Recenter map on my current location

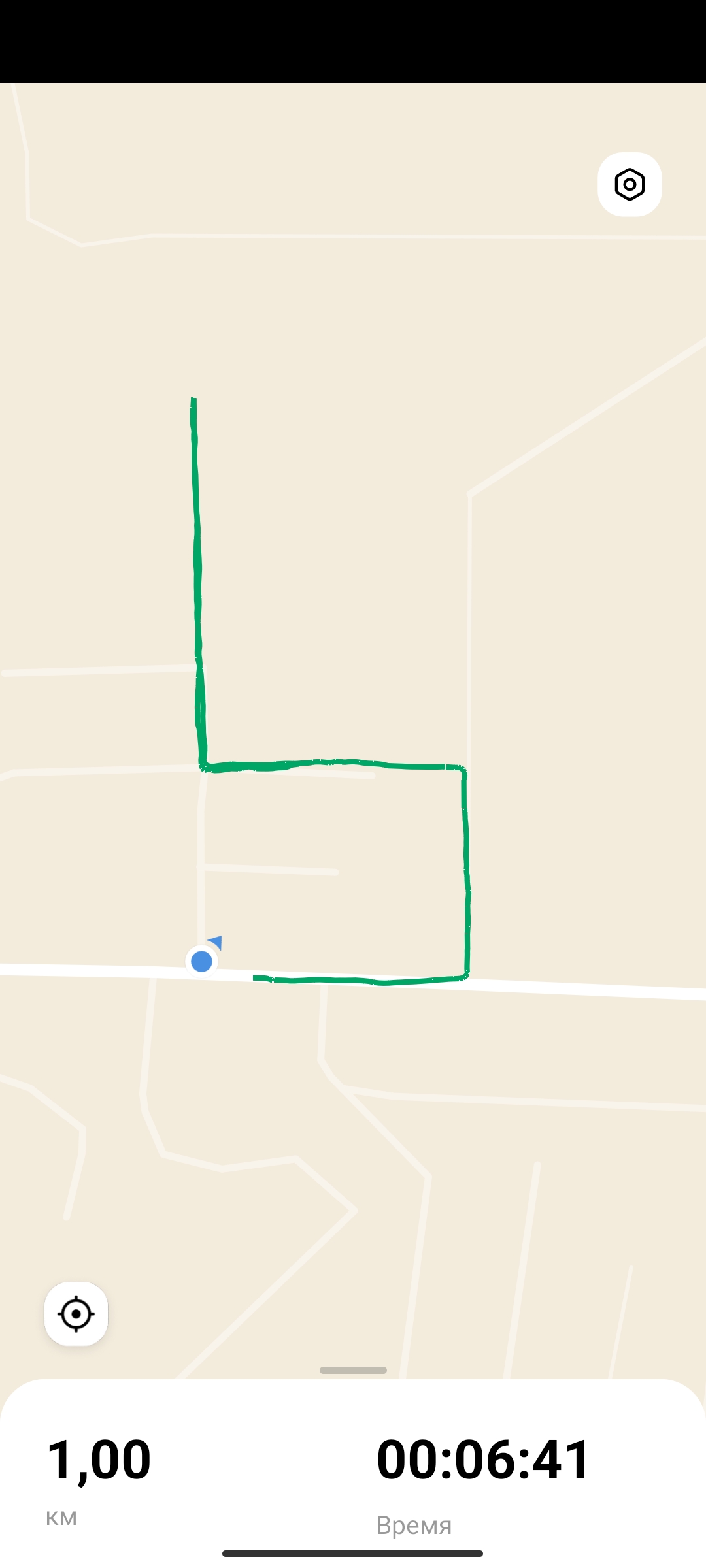coord(76,1314)
